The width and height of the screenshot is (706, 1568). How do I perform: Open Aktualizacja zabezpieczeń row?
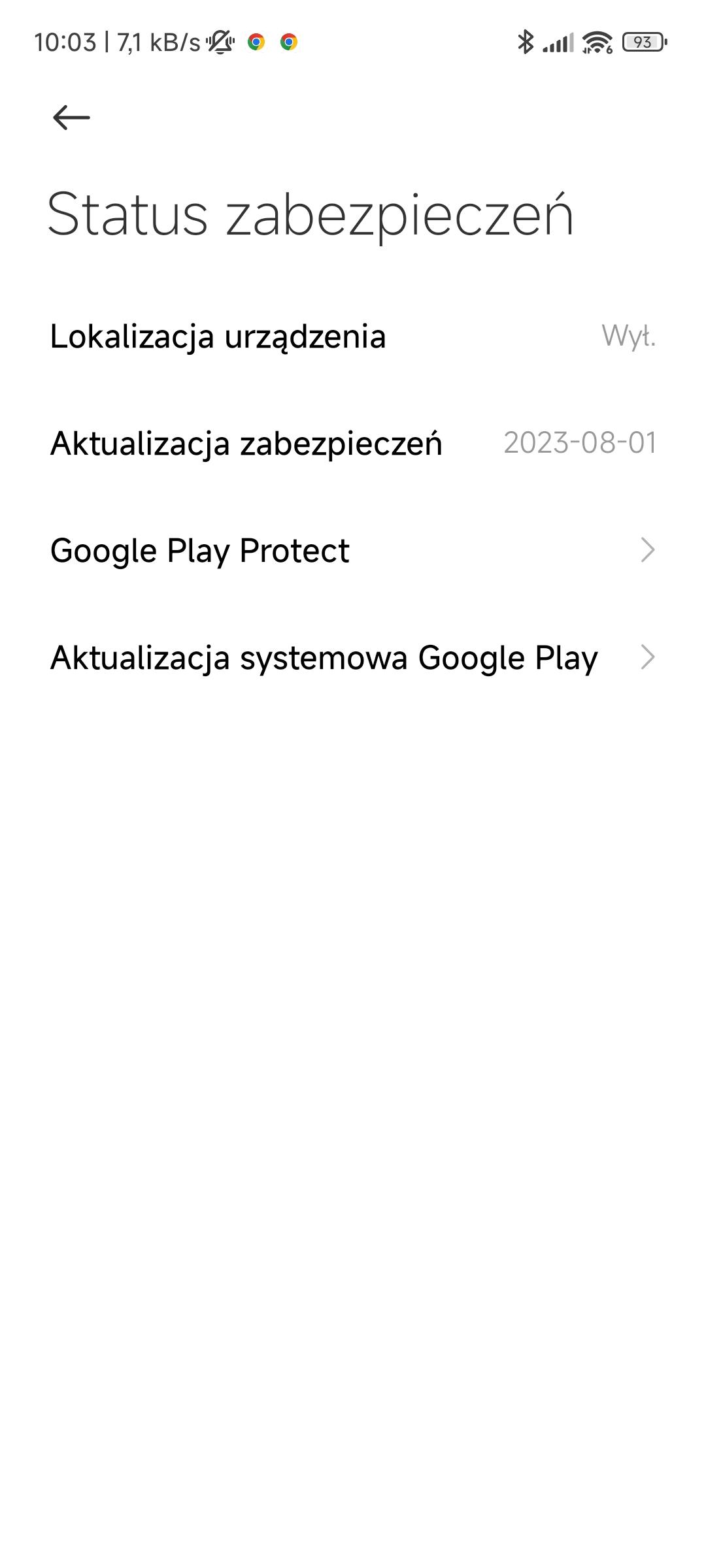pos(353,443)
